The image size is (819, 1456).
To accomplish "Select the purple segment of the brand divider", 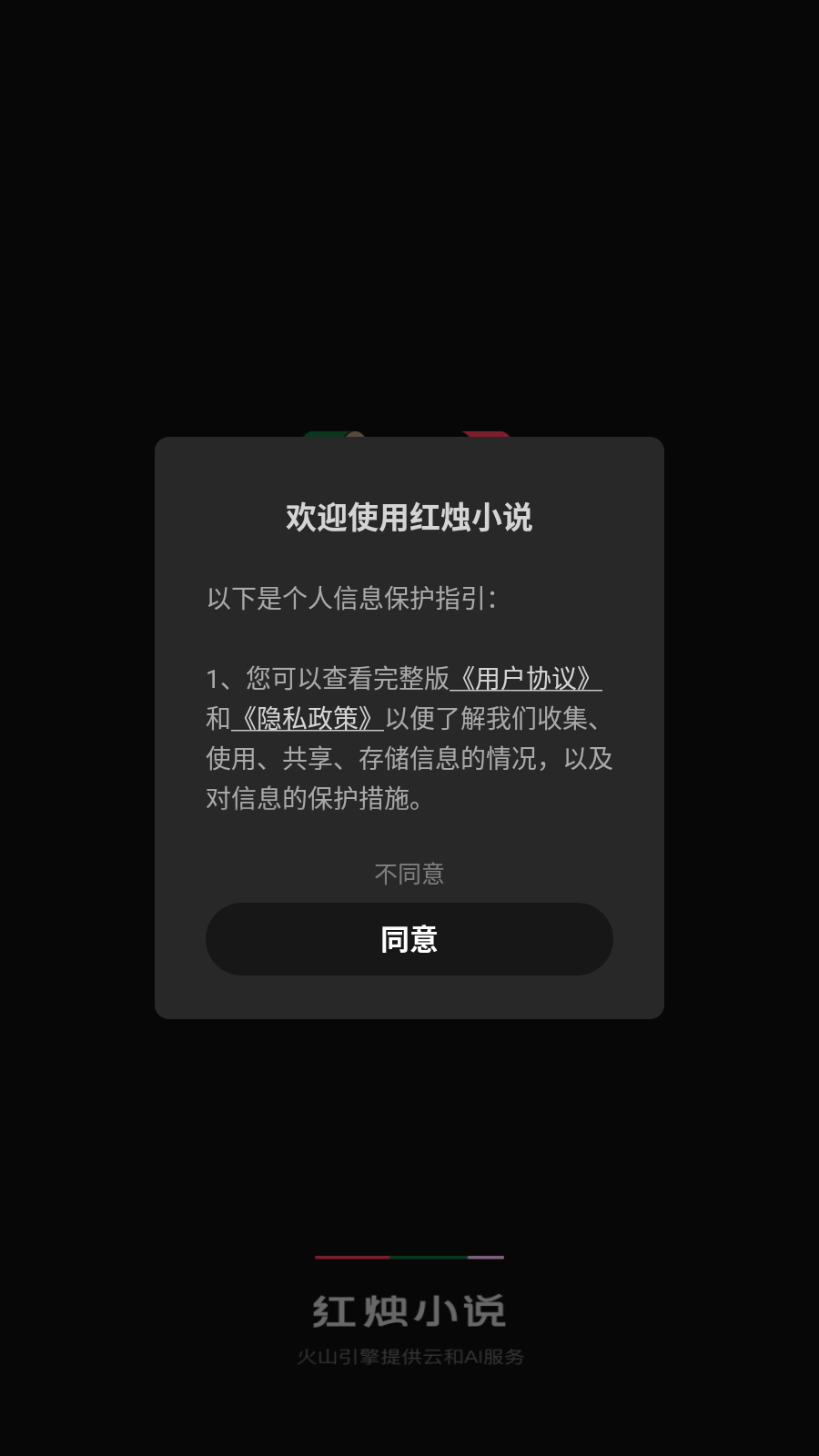I will click(x=485, y=1258).
